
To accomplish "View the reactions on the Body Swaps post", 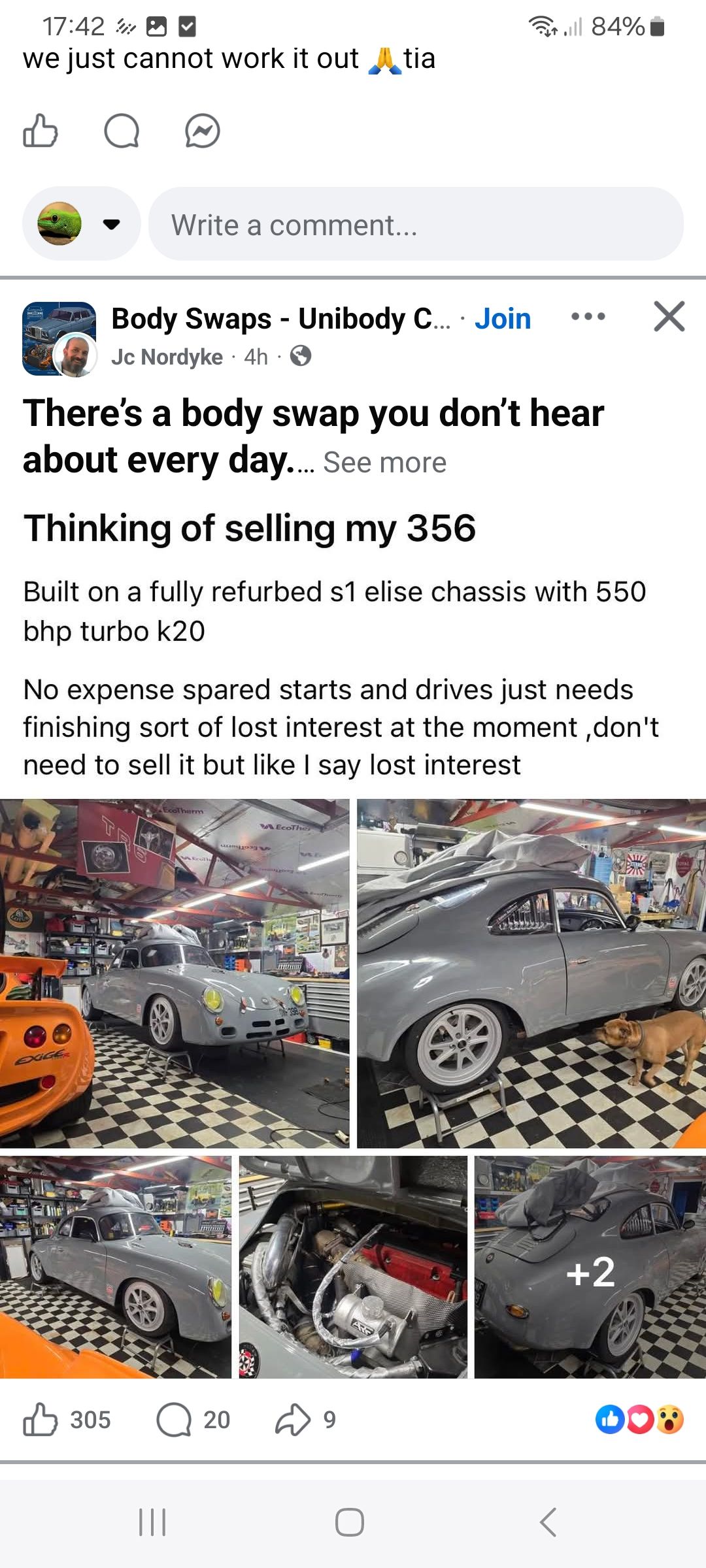I will (x=639, y=1420).
